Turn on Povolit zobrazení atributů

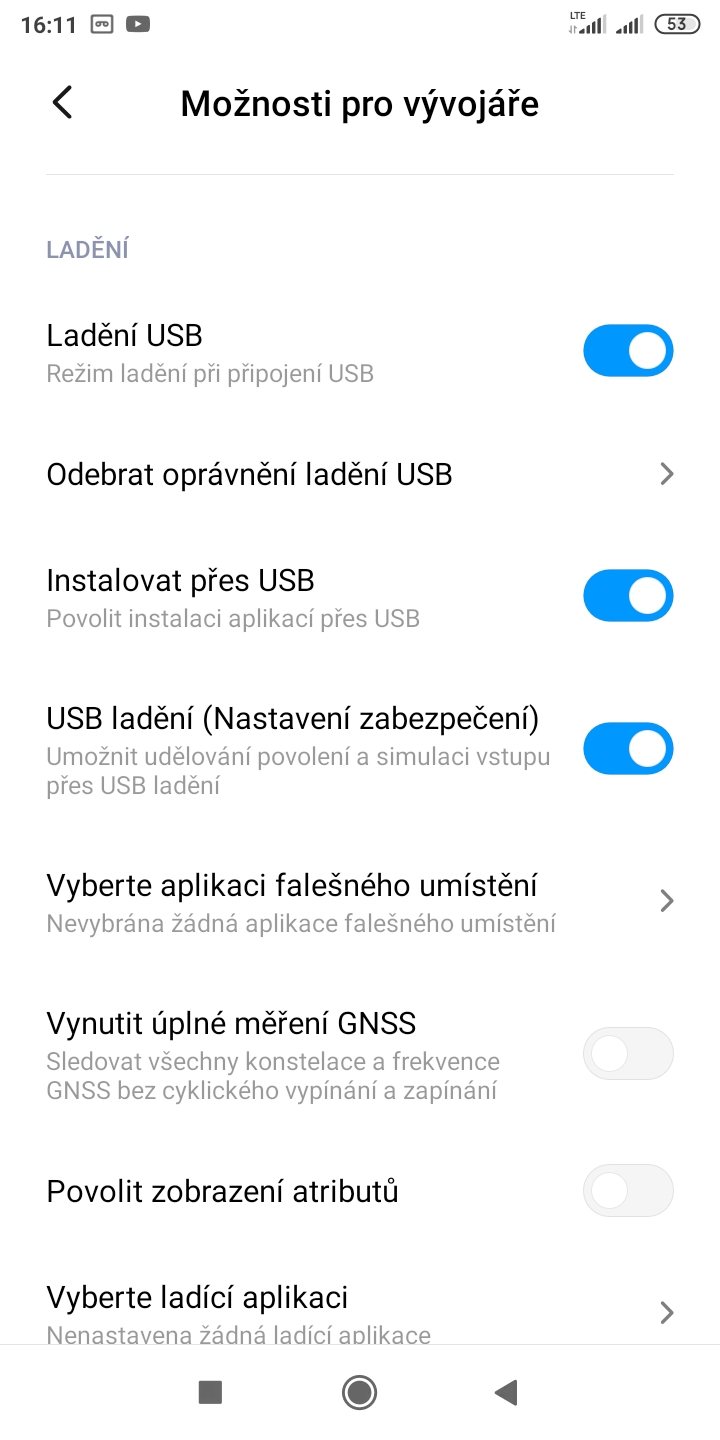pos(628,1191)
